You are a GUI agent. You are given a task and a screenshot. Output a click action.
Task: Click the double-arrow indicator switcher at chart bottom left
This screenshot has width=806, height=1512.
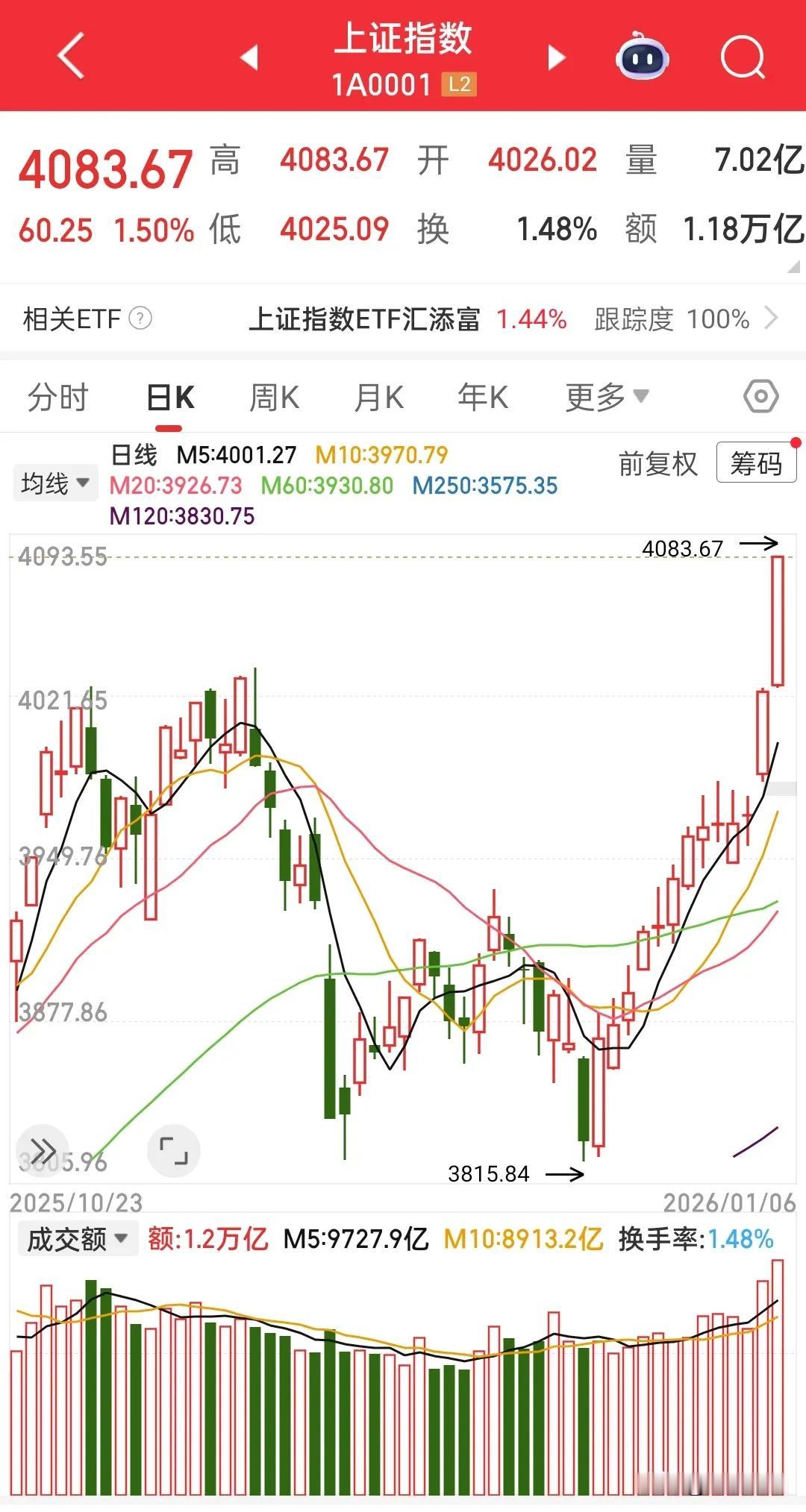click(43, 1151)
